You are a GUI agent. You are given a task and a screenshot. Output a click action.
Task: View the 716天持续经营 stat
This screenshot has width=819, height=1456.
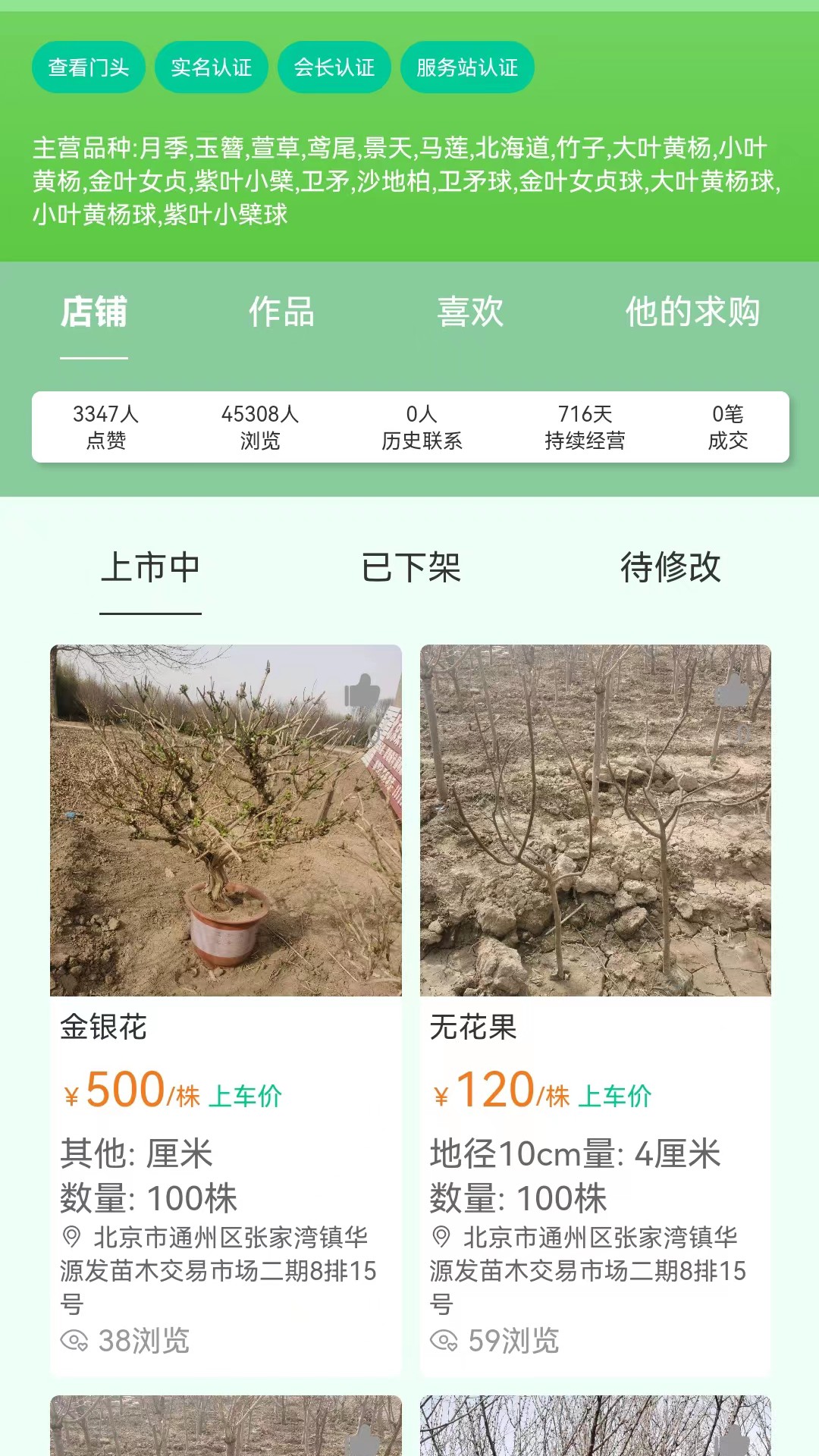[584, 427]
